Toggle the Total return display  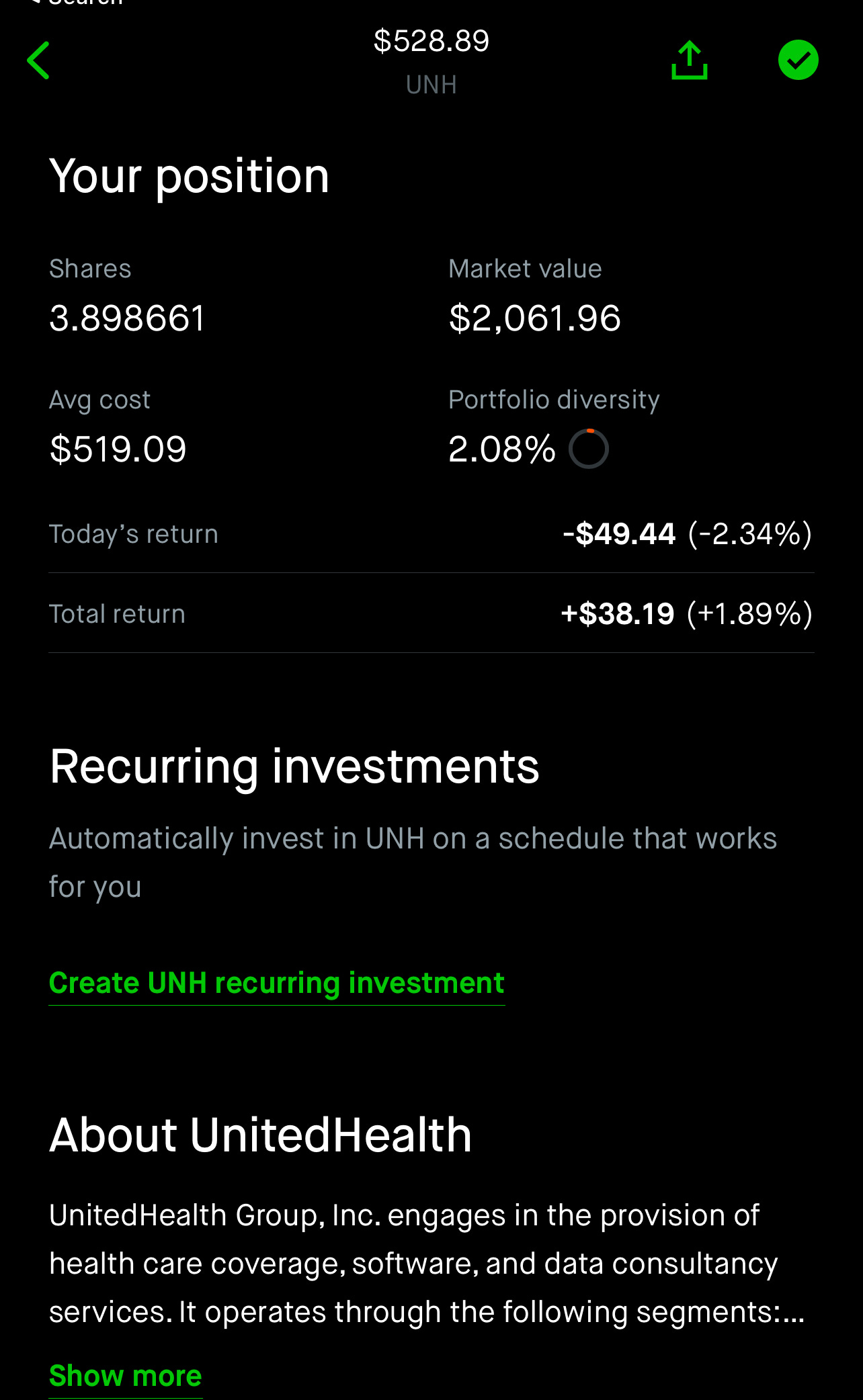coord(431,613)
